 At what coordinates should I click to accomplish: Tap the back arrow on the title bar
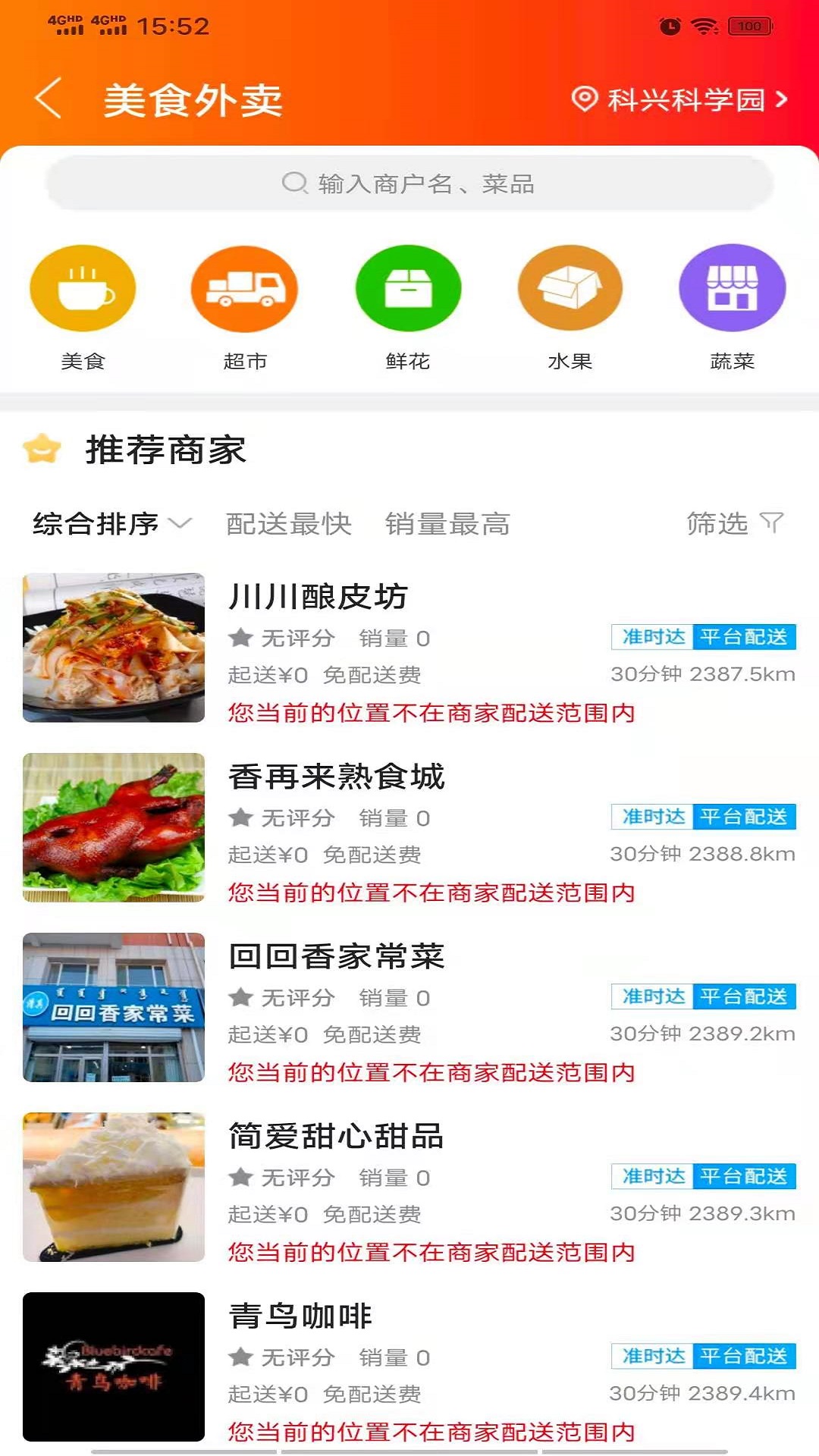point(50,99)
